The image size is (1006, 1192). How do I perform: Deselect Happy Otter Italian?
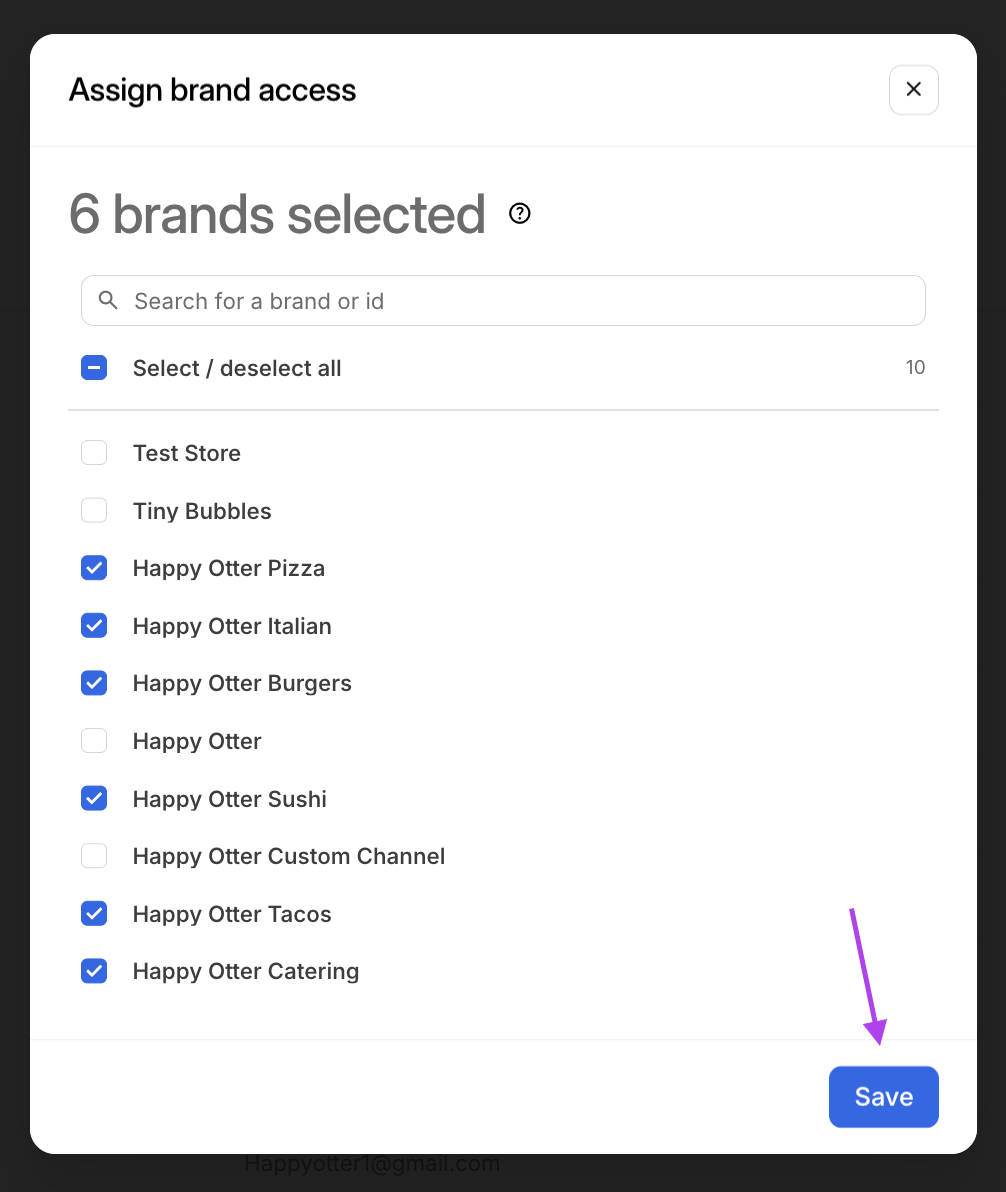pyautogui.click(x=94, y=626)
